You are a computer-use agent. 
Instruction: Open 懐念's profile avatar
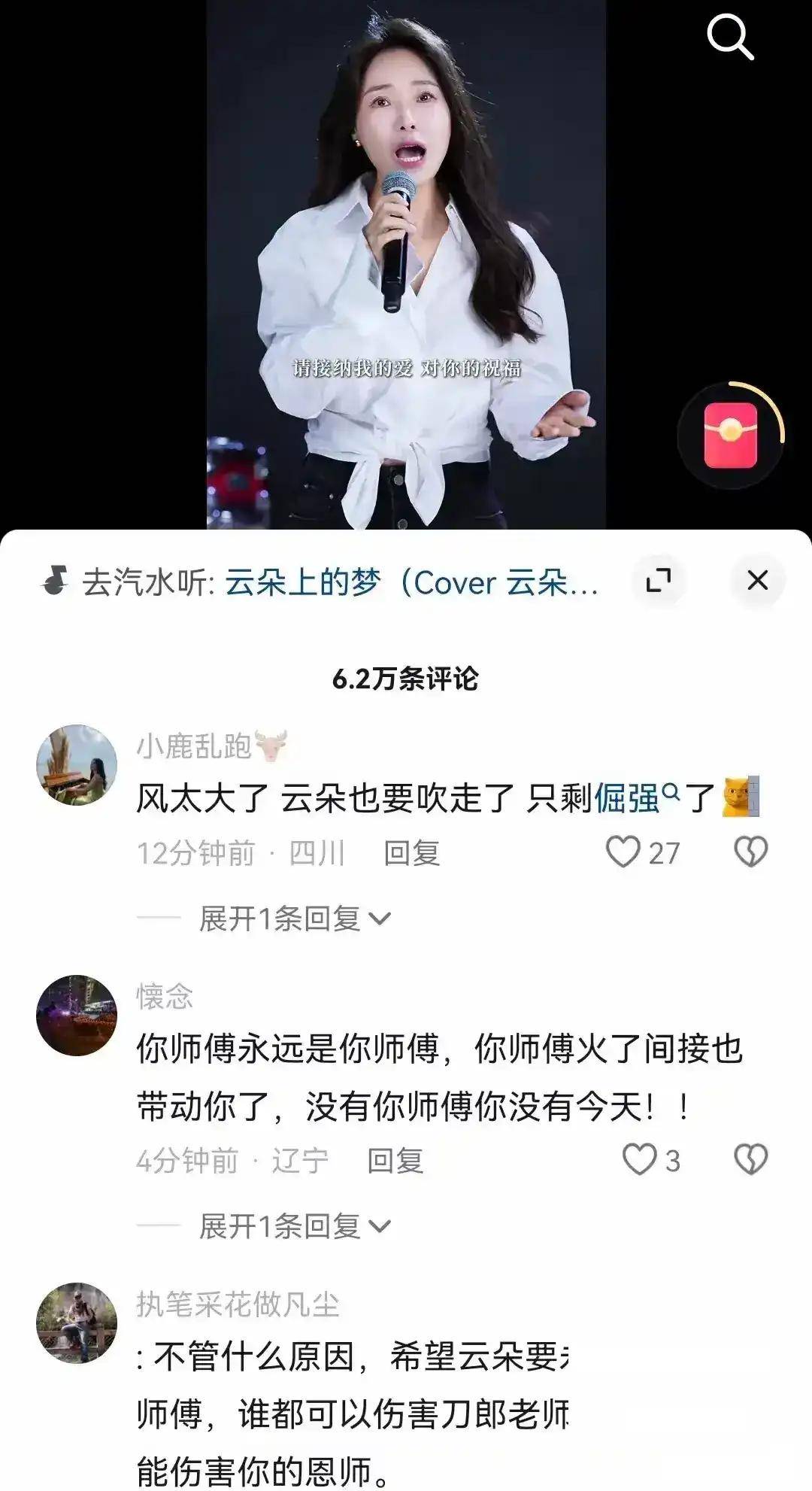coord(77,1015)
